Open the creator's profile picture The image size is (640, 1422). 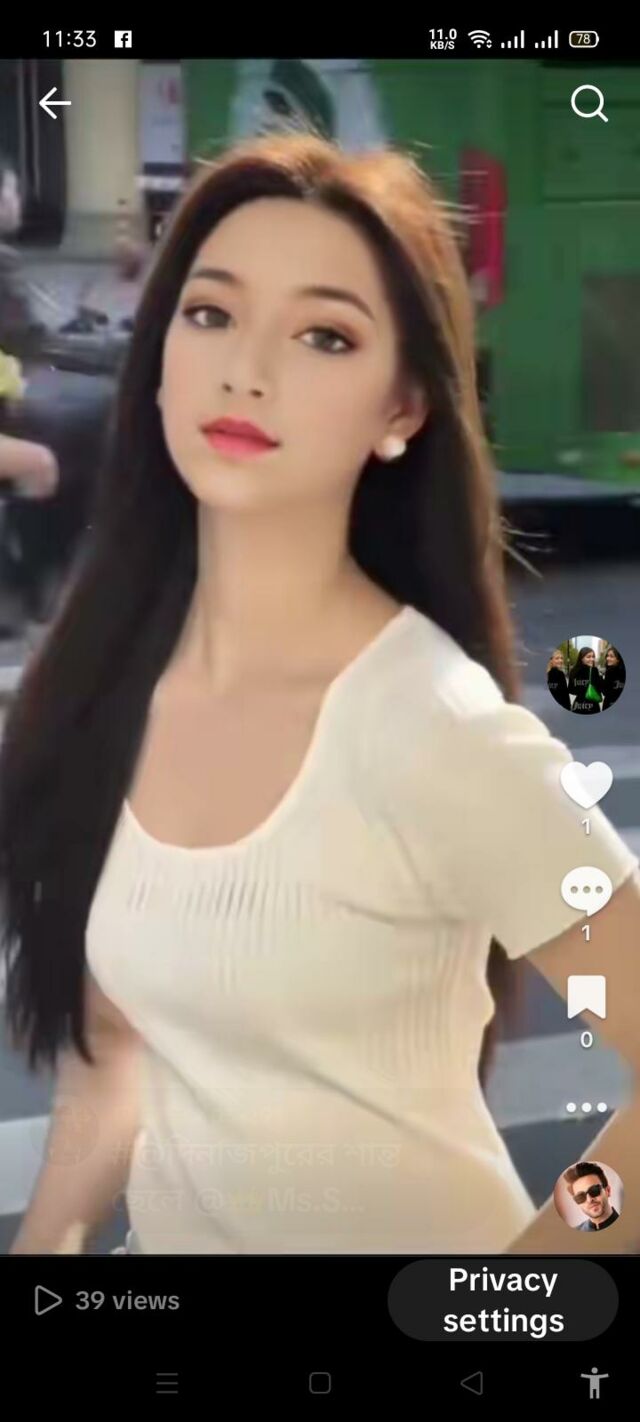pos(586,675)
